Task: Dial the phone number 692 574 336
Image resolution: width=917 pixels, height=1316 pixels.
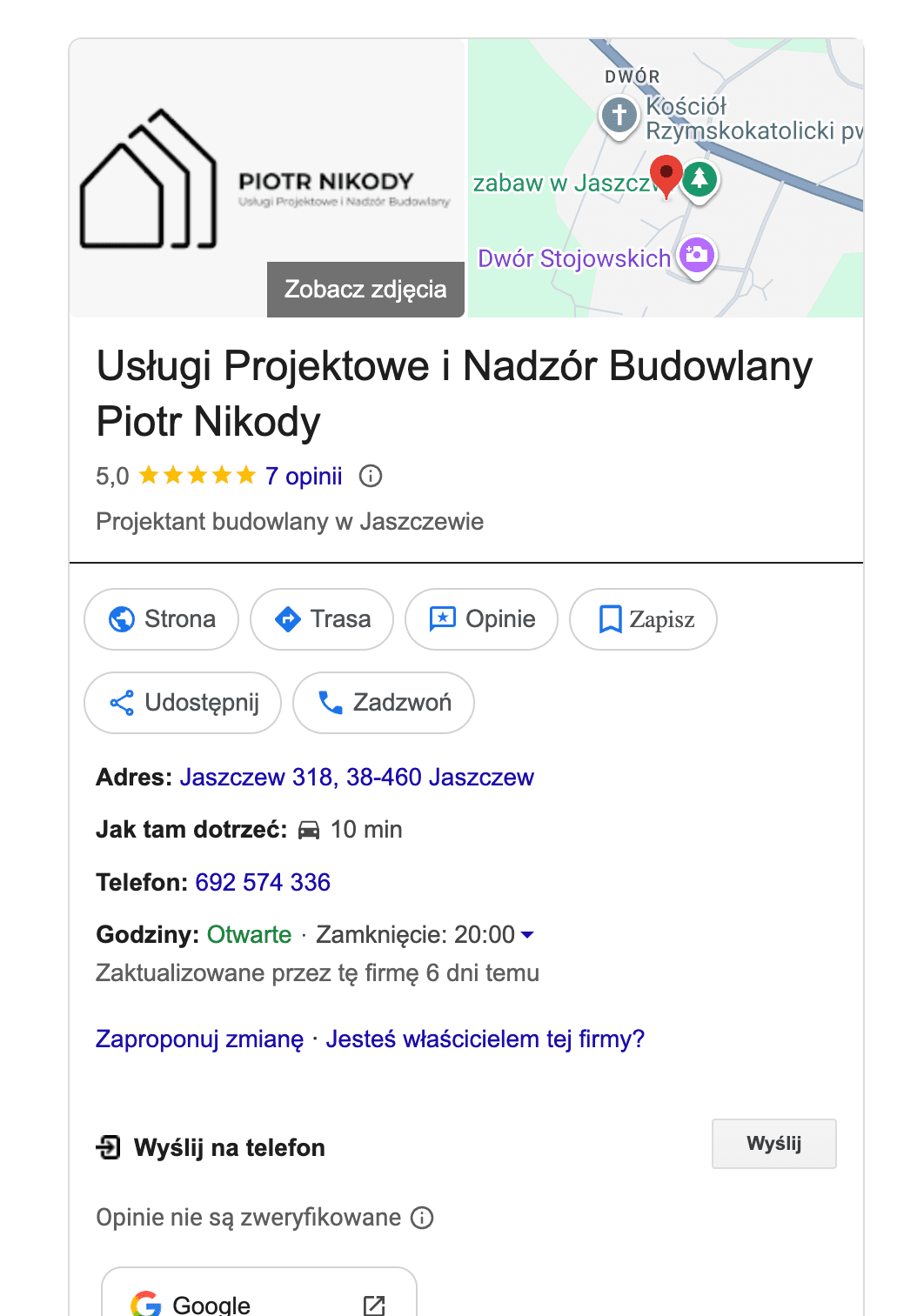Action: tap(263, 883)
